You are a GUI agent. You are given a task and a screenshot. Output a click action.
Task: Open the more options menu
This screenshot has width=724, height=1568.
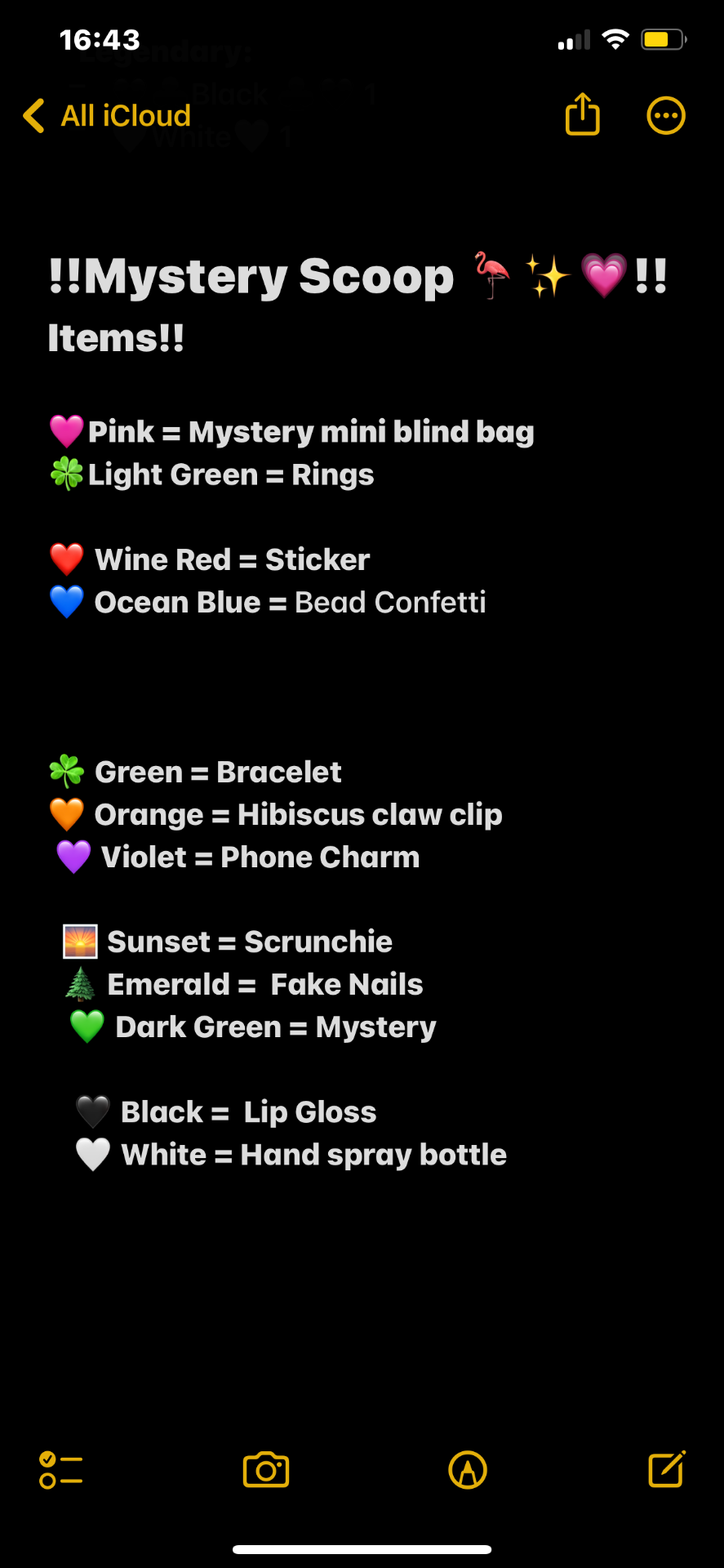[666, 116]
